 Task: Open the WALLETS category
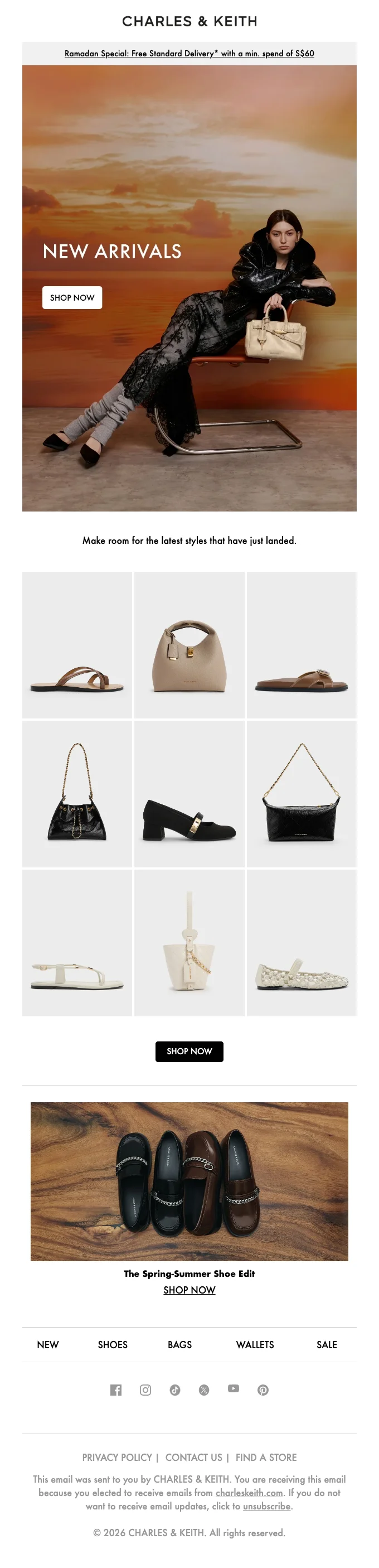pos(255,1345)
